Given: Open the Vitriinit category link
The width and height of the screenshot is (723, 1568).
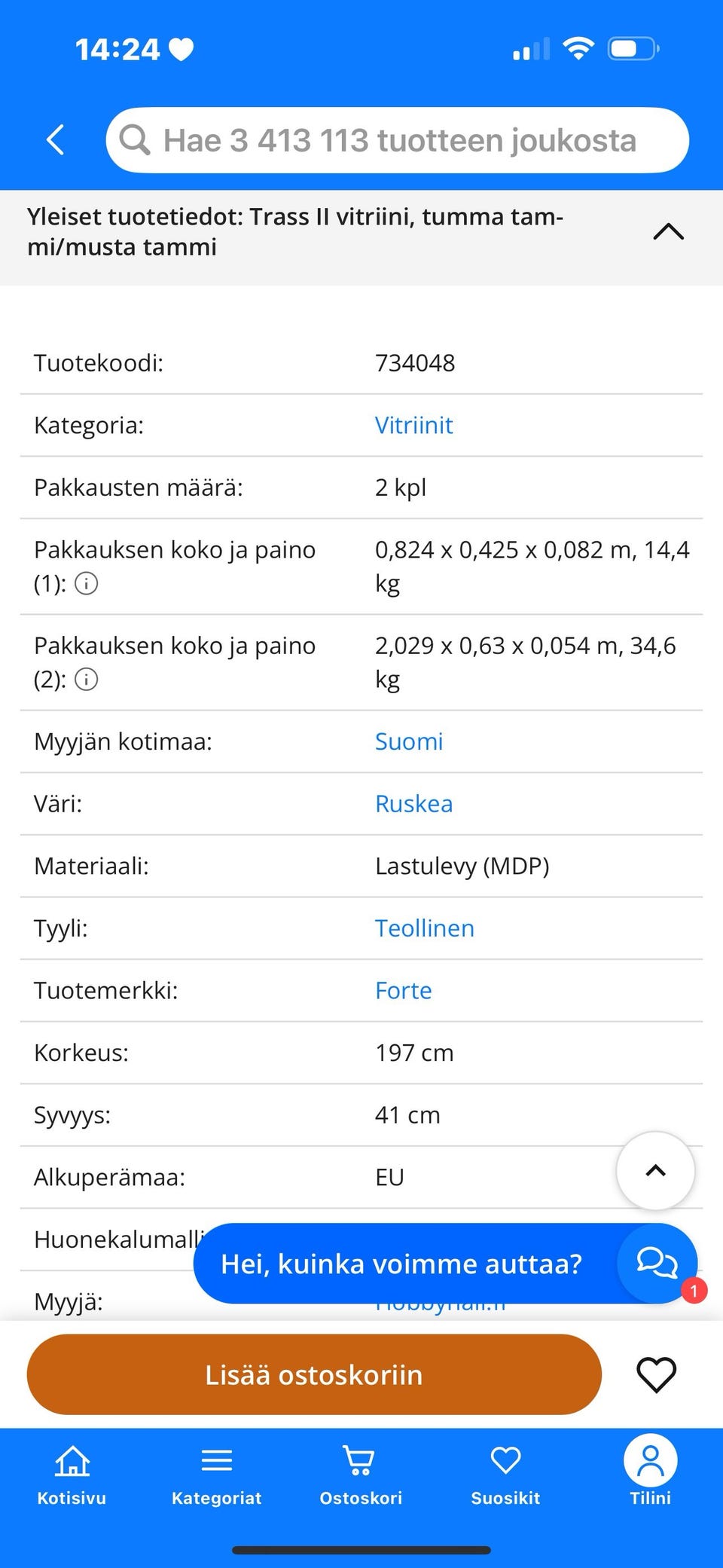Looking at the screenshot, I should pos(413,426).
